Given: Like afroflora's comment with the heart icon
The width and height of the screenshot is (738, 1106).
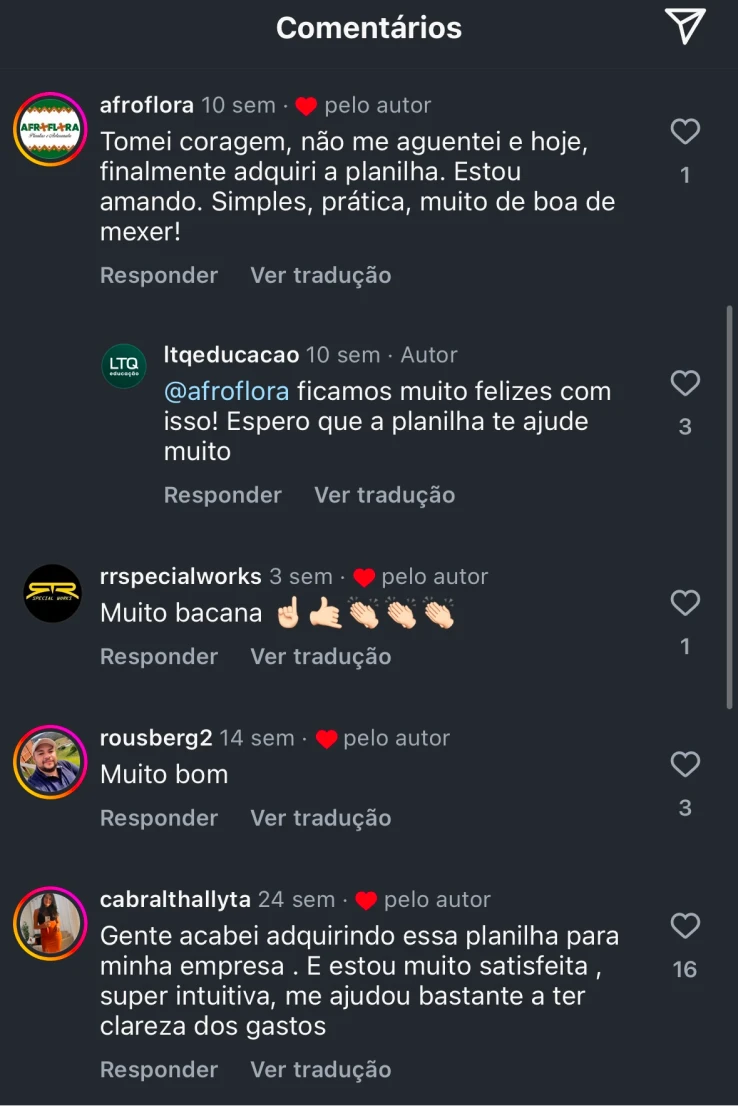Looking at the screenshot, I should (685, 131).
